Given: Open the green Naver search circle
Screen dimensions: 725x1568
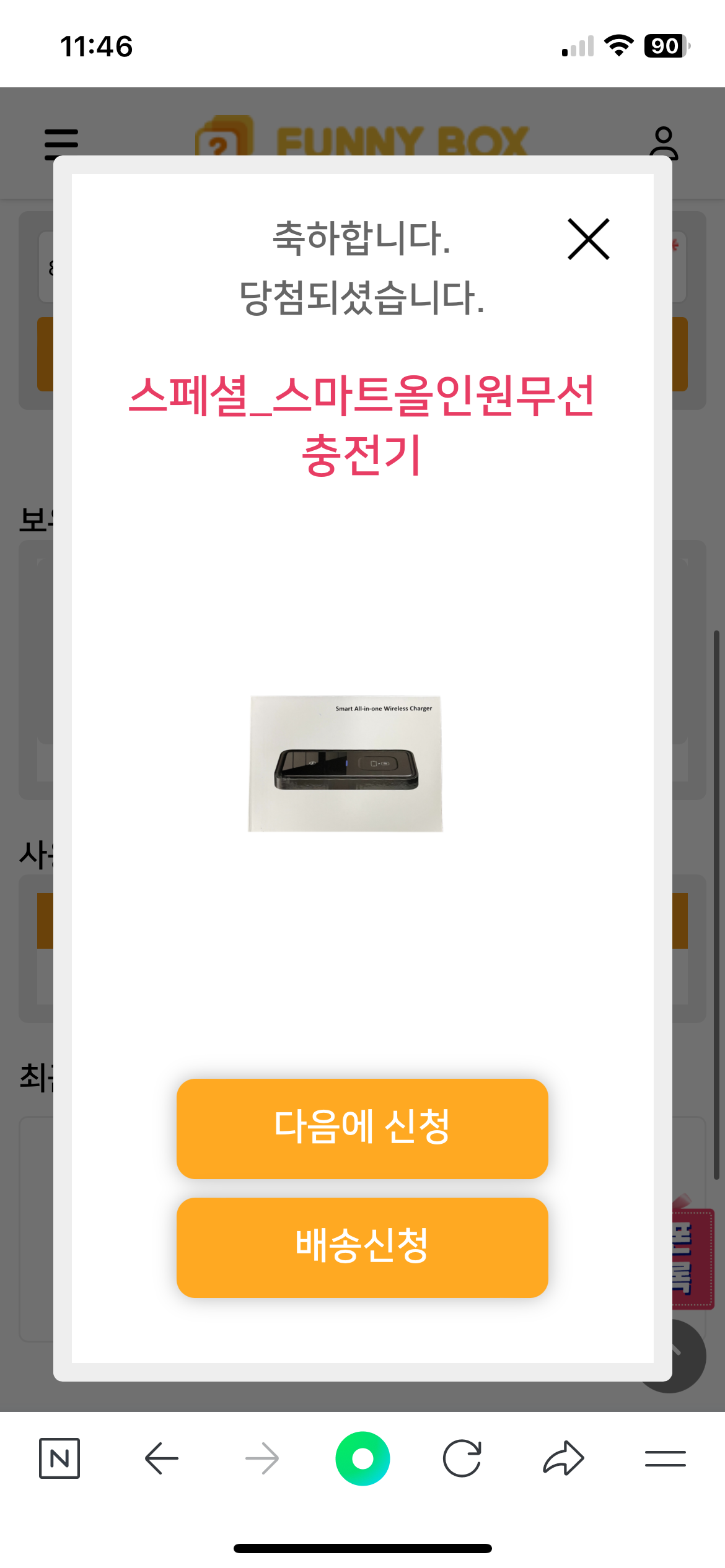Looking at the screenshot, I should click(x=362, y=1458).
